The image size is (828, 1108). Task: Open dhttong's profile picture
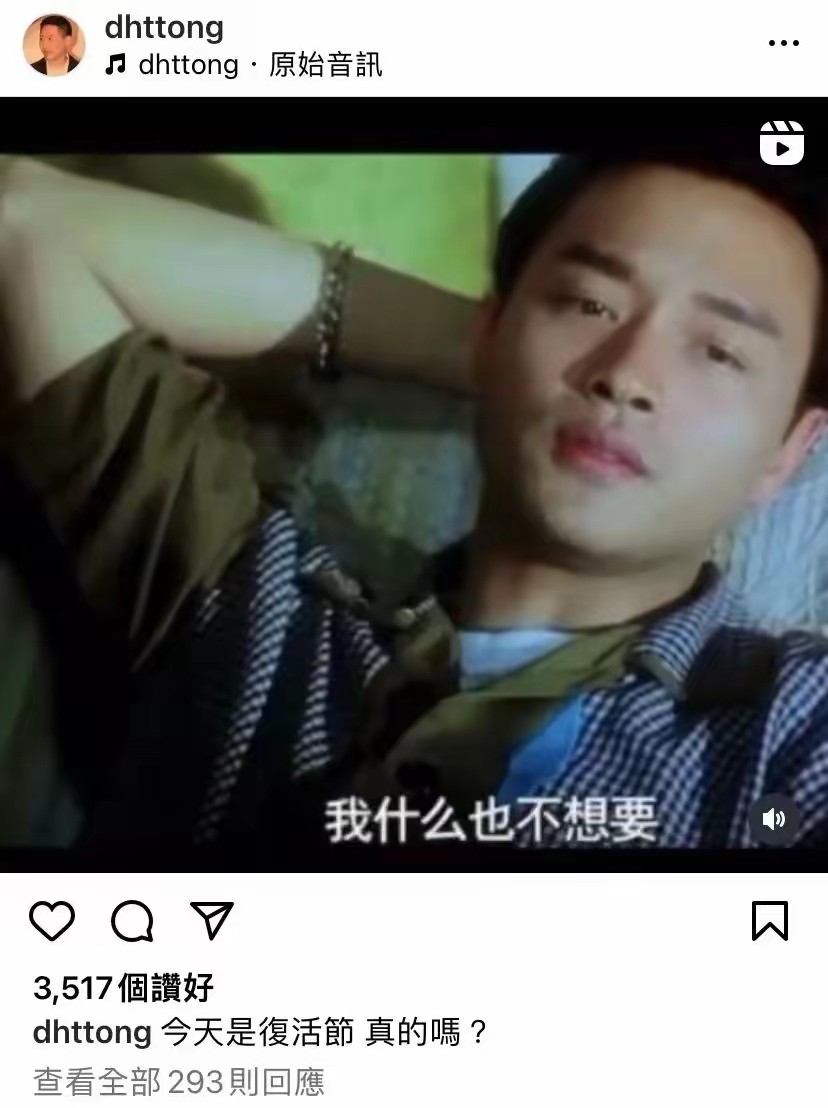(54, 45)
